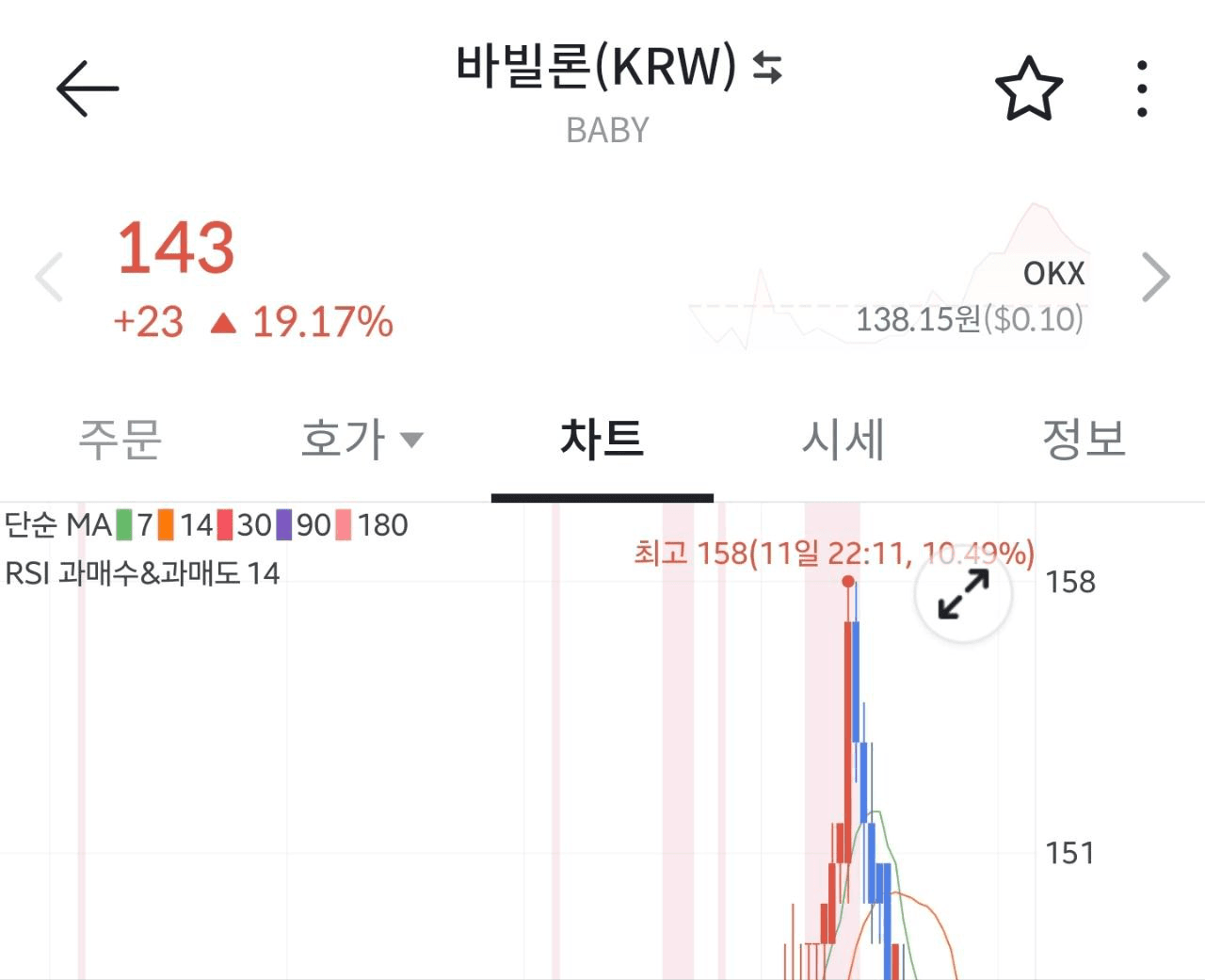
Task: Open the three-dot overflow menu
Action: 1141,88
